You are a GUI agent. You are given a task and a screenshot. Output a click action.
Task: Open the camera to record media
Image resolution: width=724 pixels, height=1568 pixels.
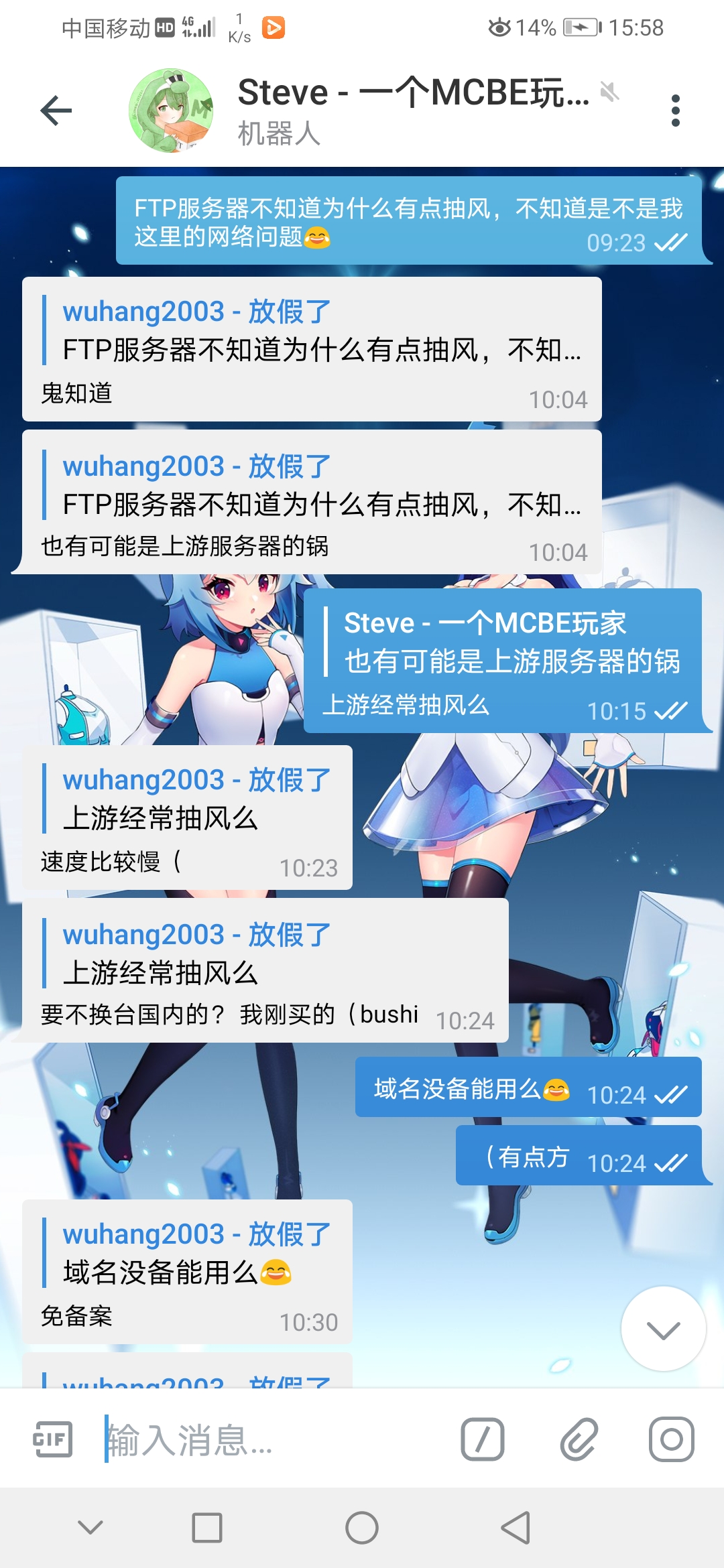click(x=671, y=1439)
